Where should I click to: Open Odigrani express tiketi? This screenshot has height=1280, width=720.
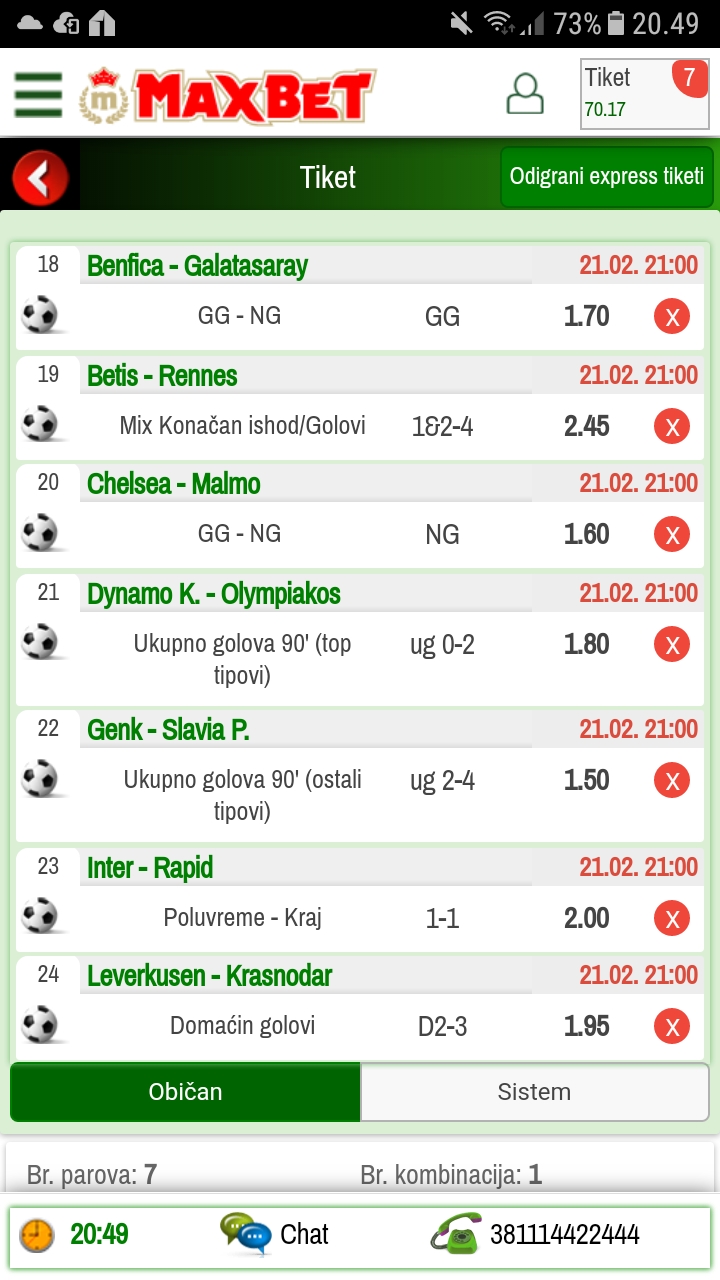click(x=606, y=177)
